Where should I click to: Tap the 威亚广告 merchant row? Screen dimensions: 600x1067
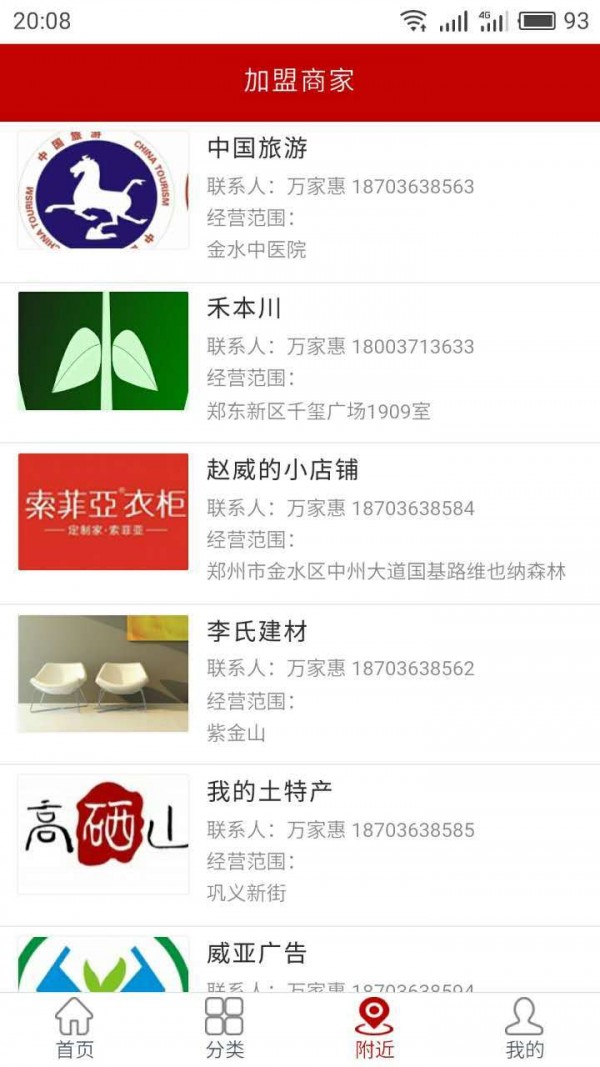click(300, 960)
